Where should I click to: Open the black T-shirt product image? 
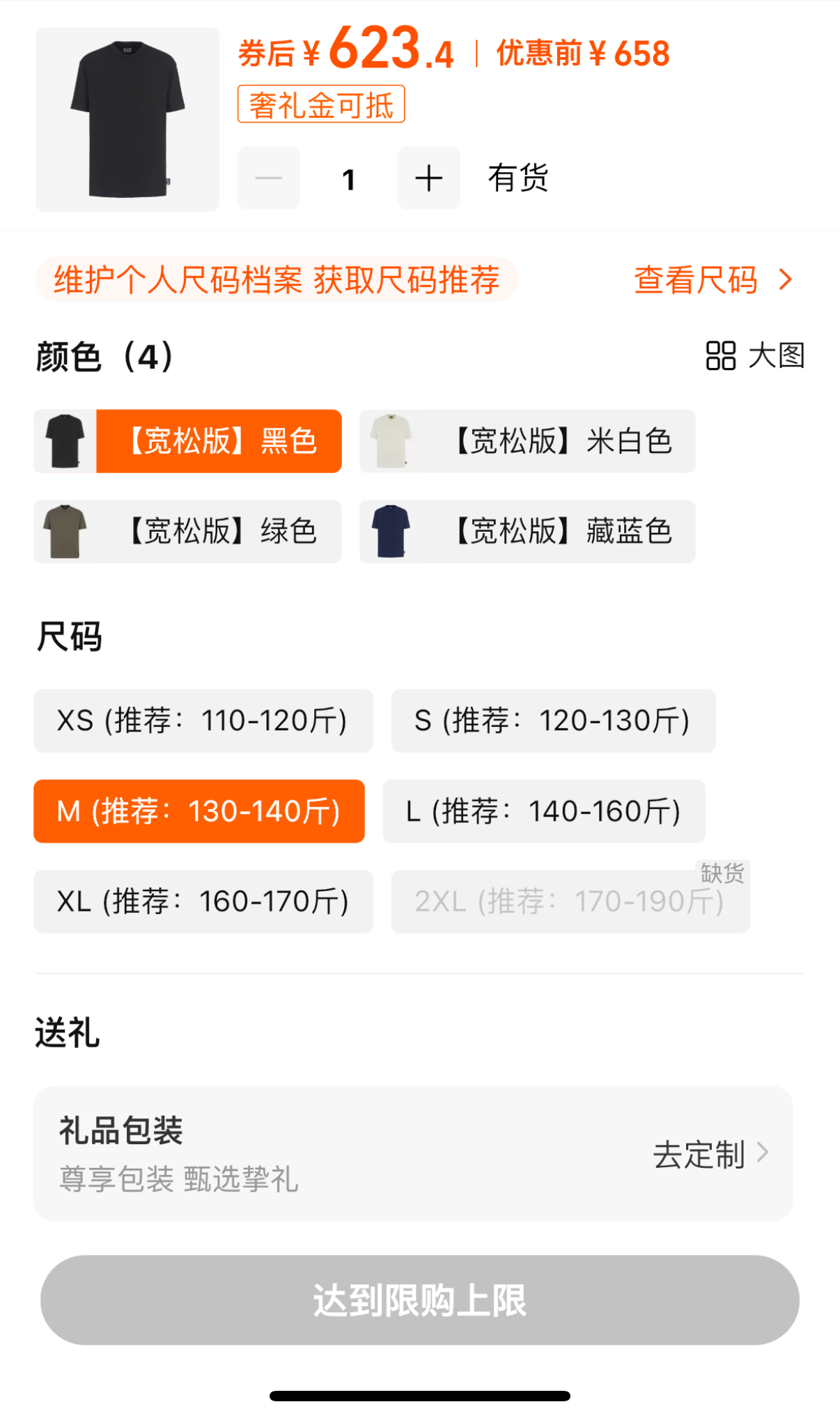tap(127, 119)
